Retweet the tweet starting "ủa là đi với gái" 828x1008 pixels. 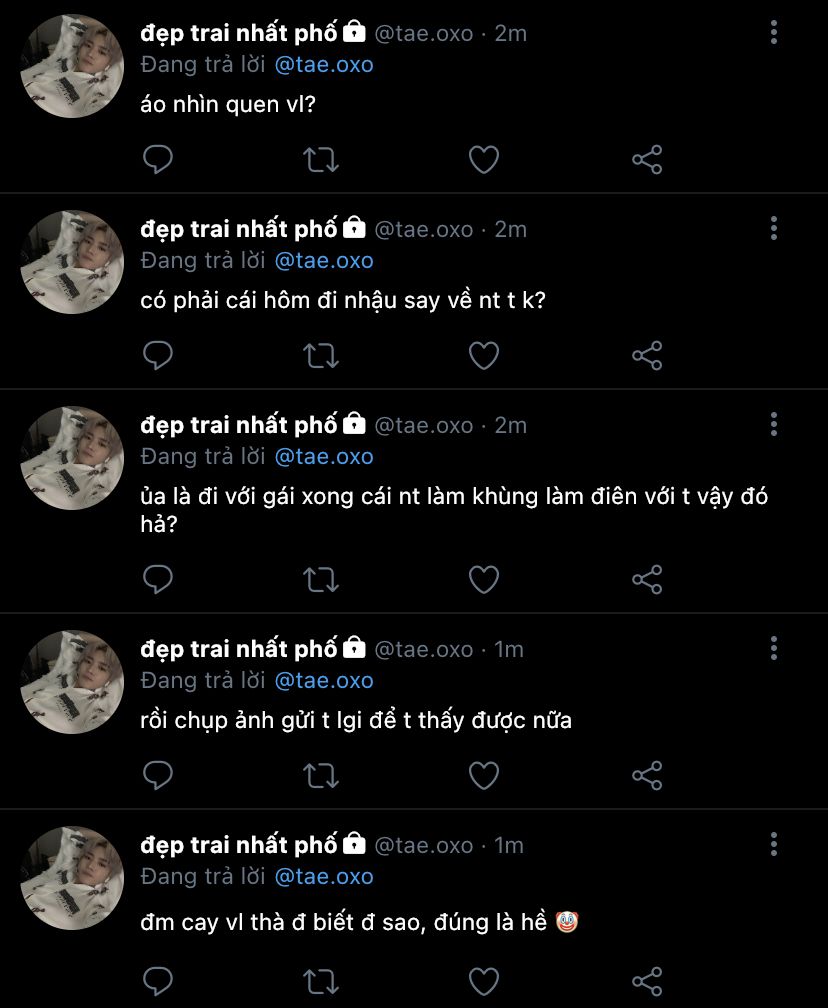(321, 579)
